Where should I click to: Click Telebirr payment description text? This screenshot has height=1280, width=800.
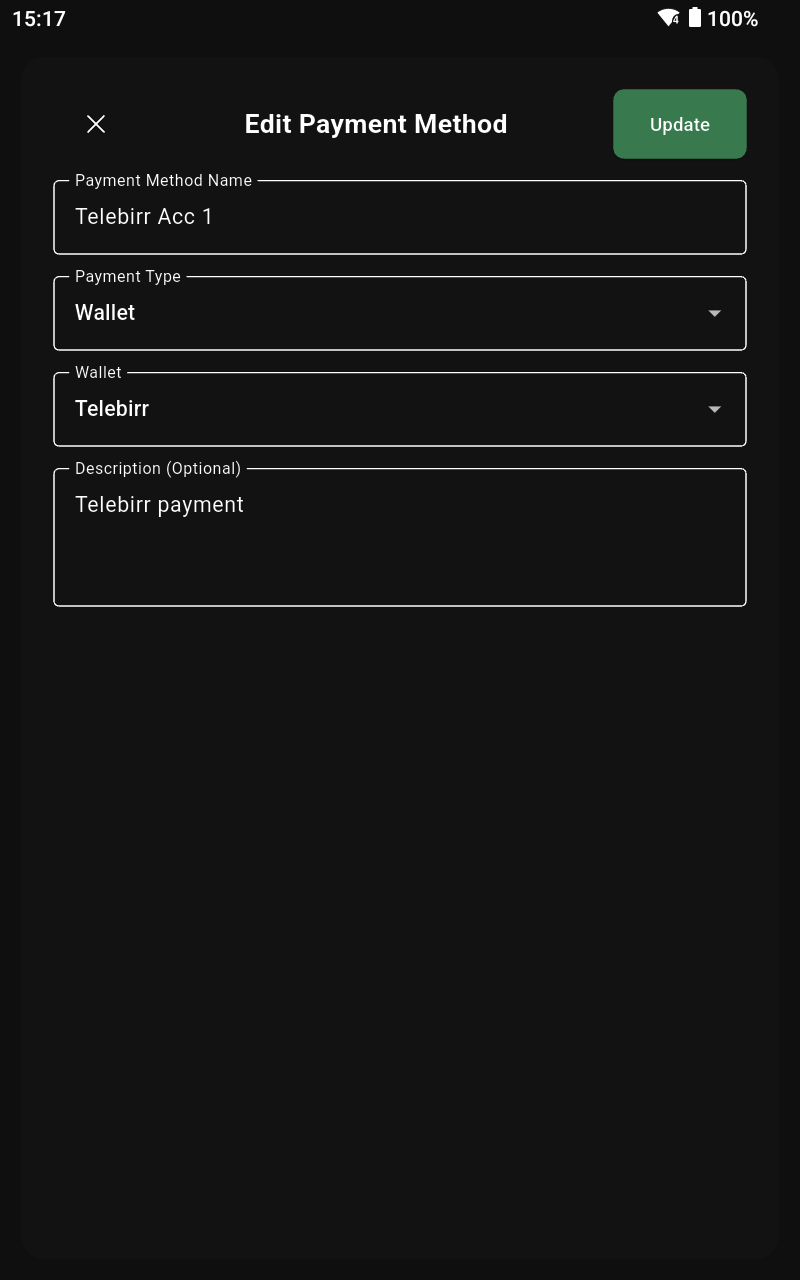(159, 505)
